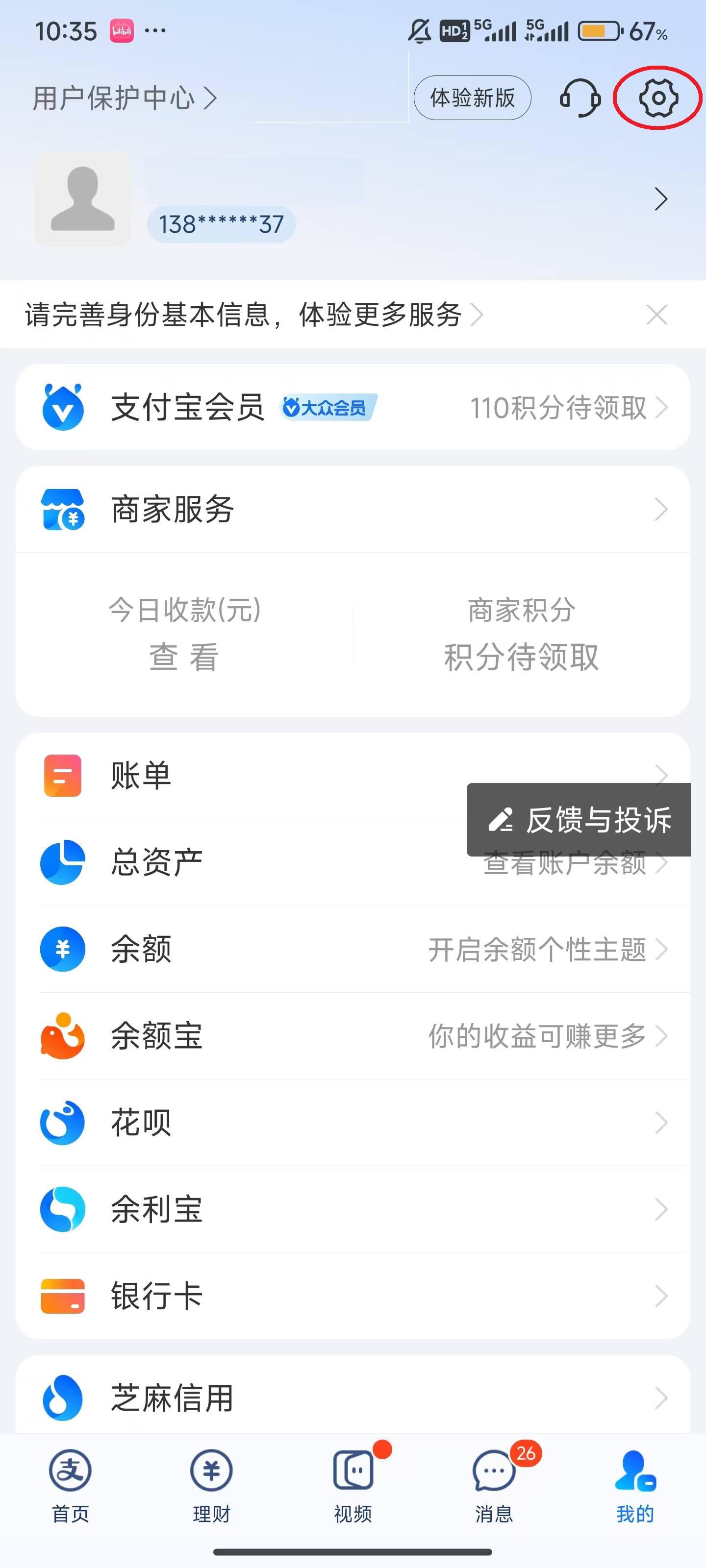Tap 反馈与投诉 feedback button
The image size is (706, 1568).
(x=580, y=819)
